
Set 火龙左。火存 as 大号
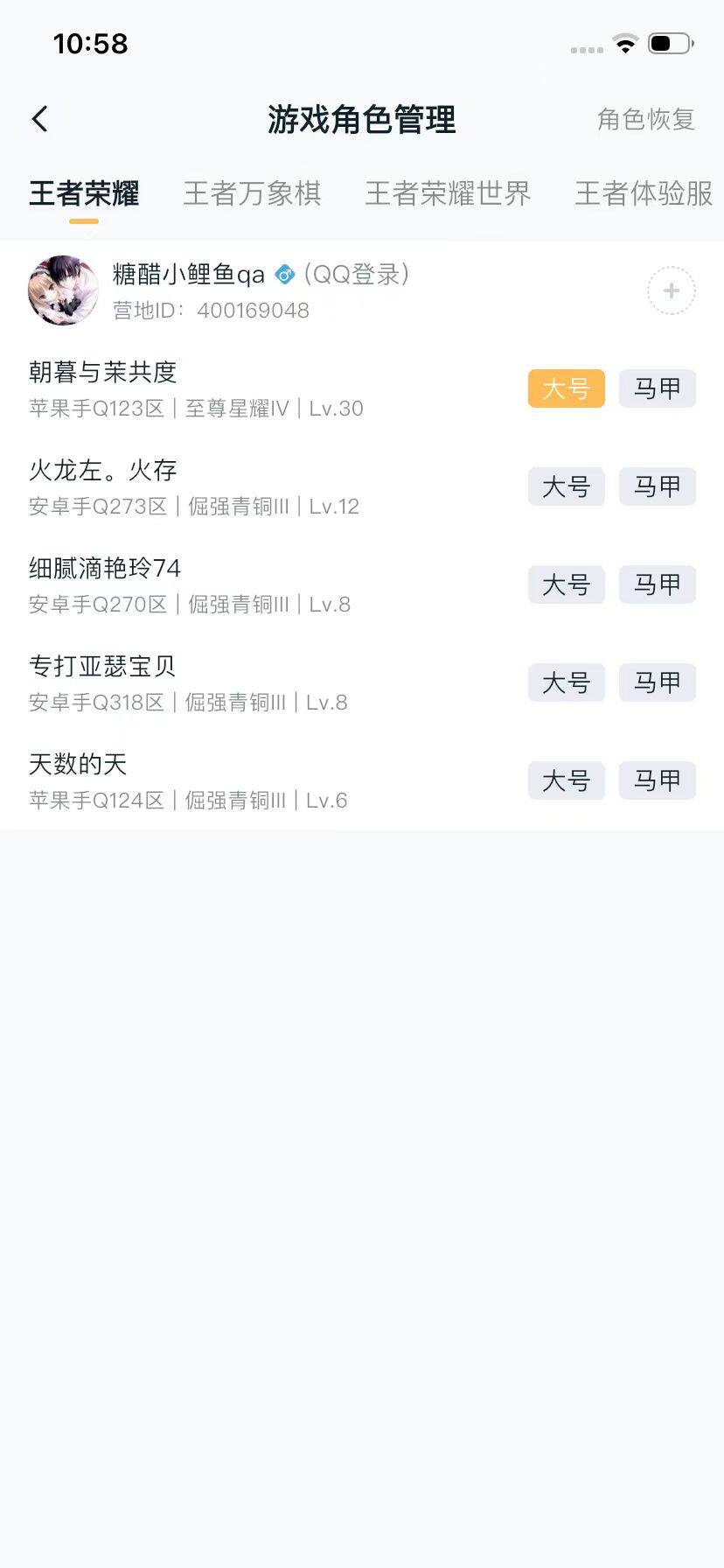[566, 486]
